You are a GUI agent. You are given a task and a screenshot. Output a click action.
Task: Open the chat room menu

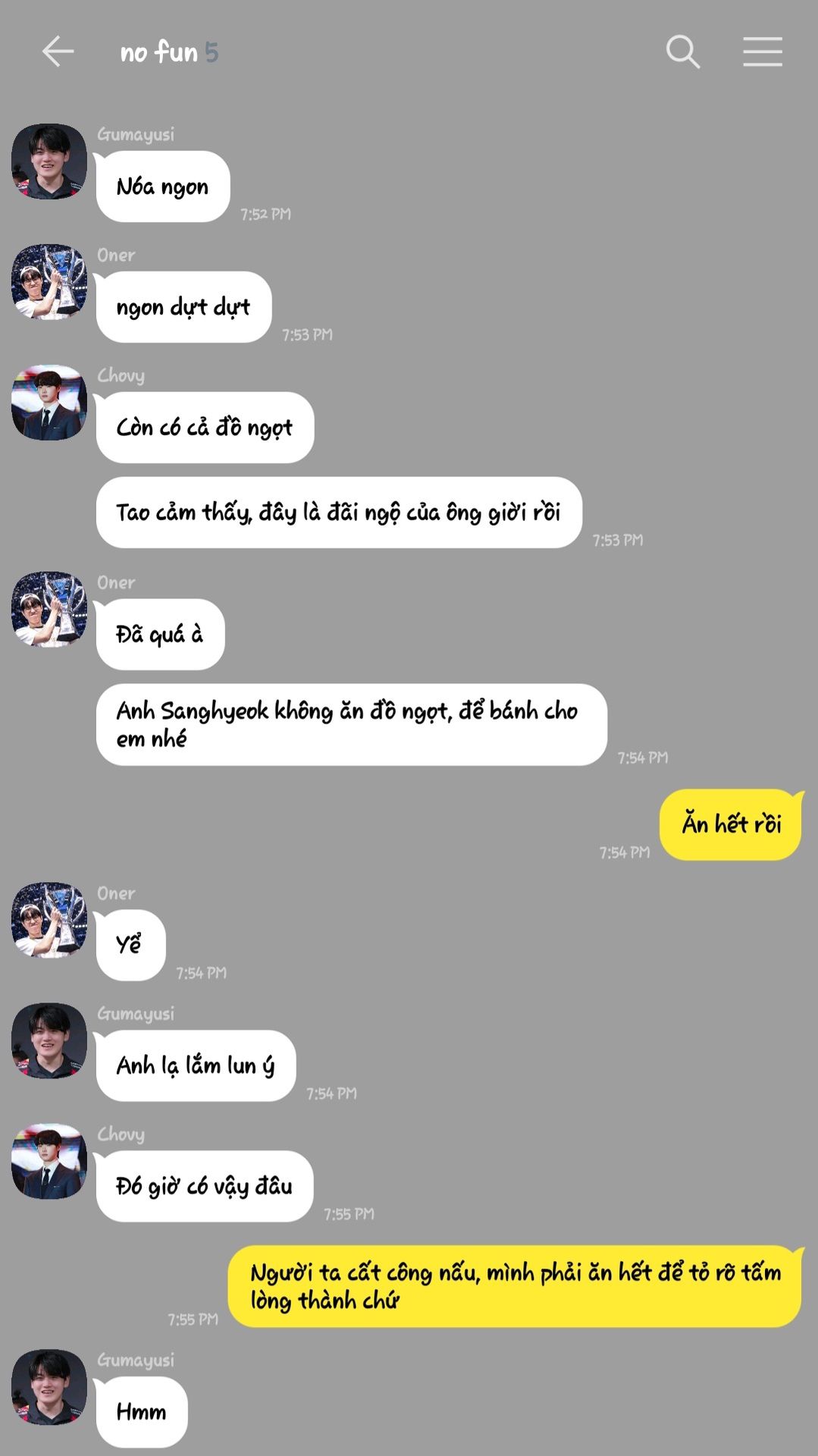click(762, 52)
